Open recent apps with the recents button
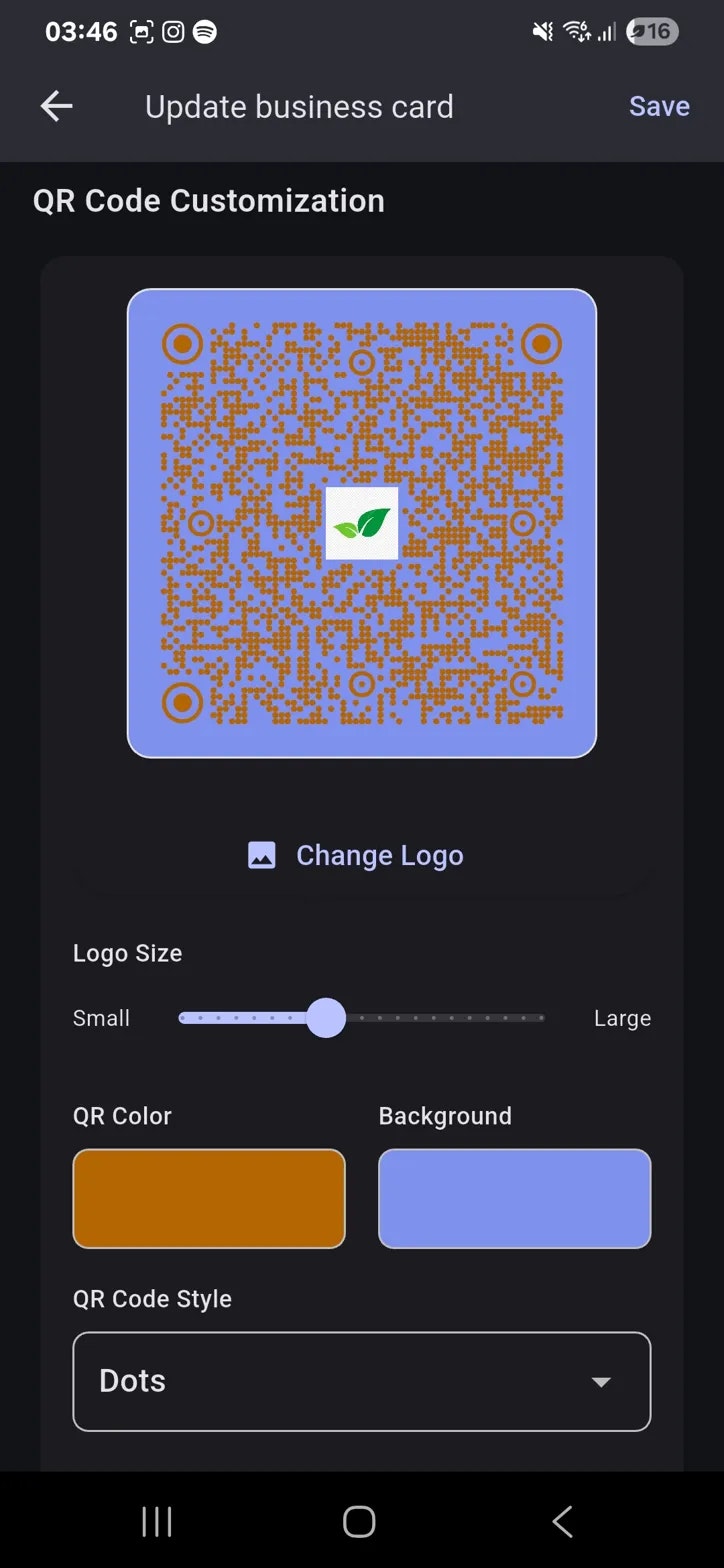Viewport: 724px width, 1568px height. pyautogui.click(x=156, y=1520)
